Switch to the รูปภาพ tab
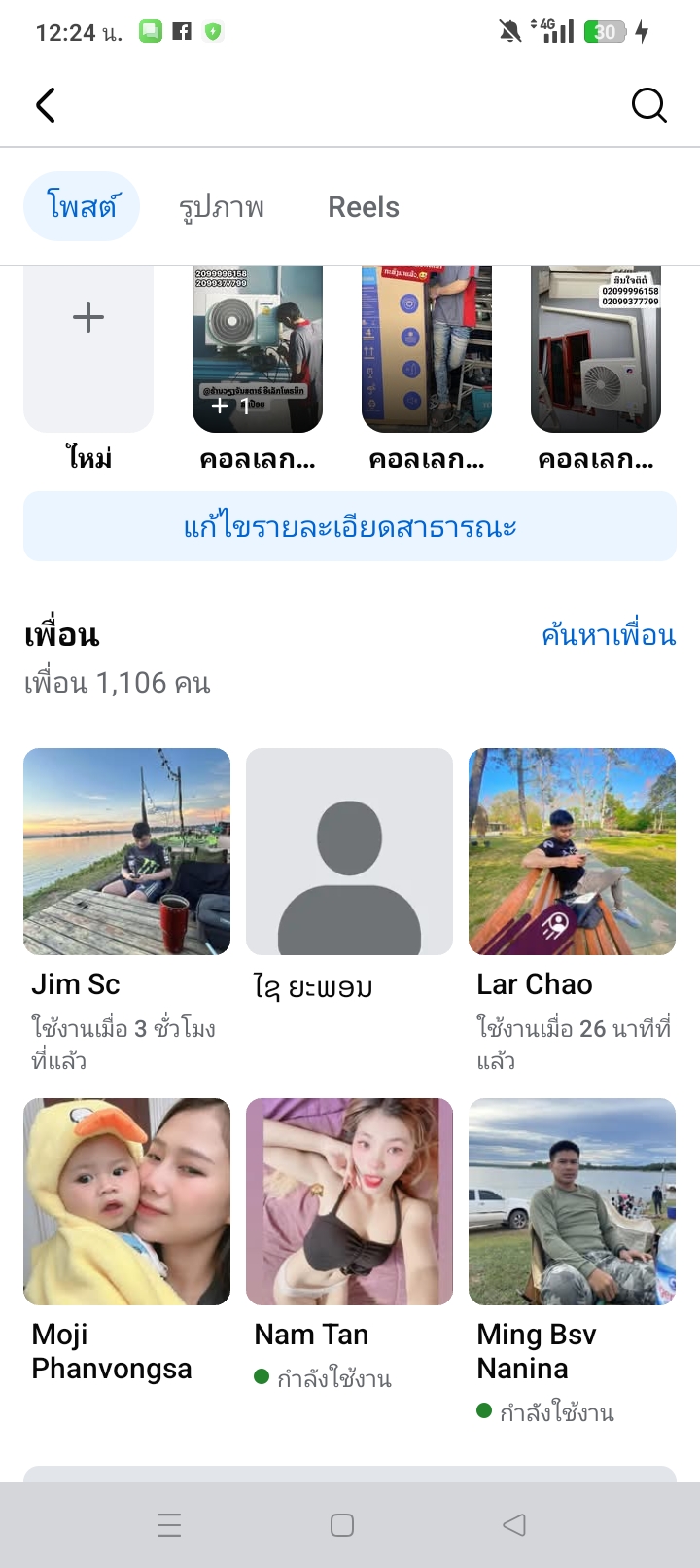 [222, 207]
